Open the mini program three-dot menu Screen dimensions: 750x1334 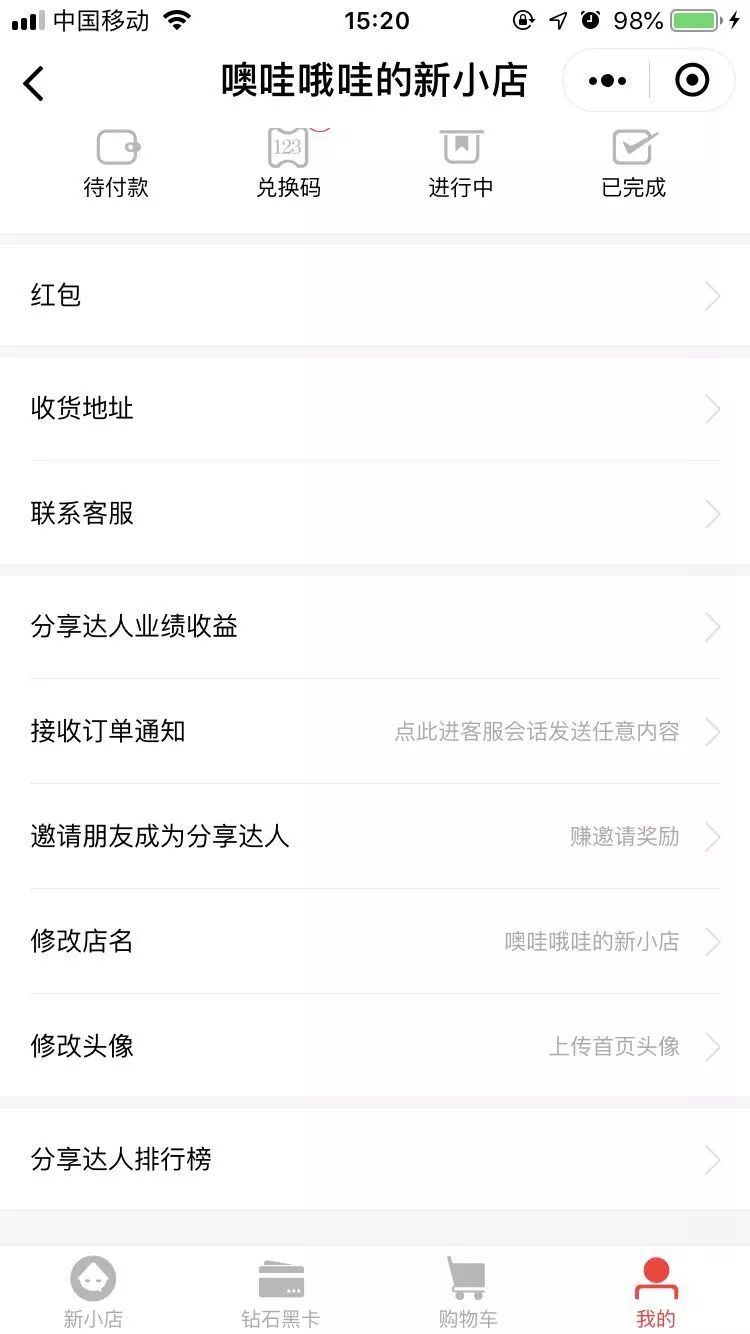(607, 81)
